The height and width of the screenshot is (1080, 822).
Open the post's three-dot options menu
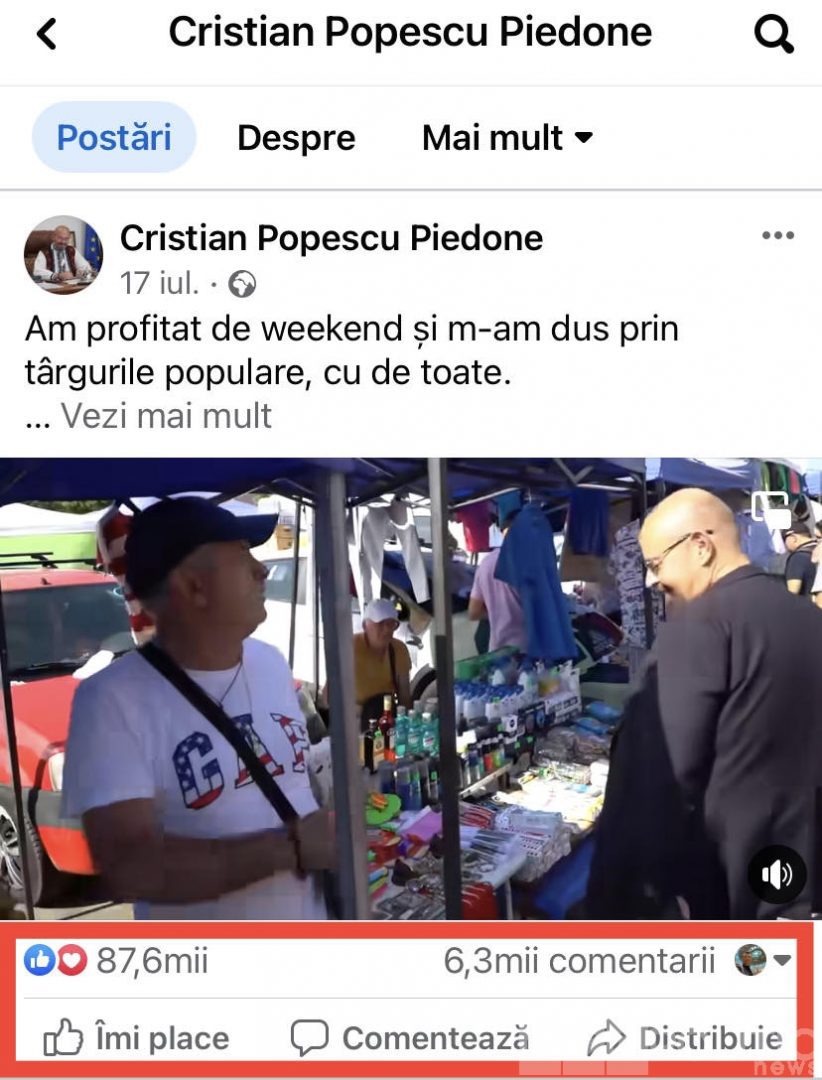[777, 236]
